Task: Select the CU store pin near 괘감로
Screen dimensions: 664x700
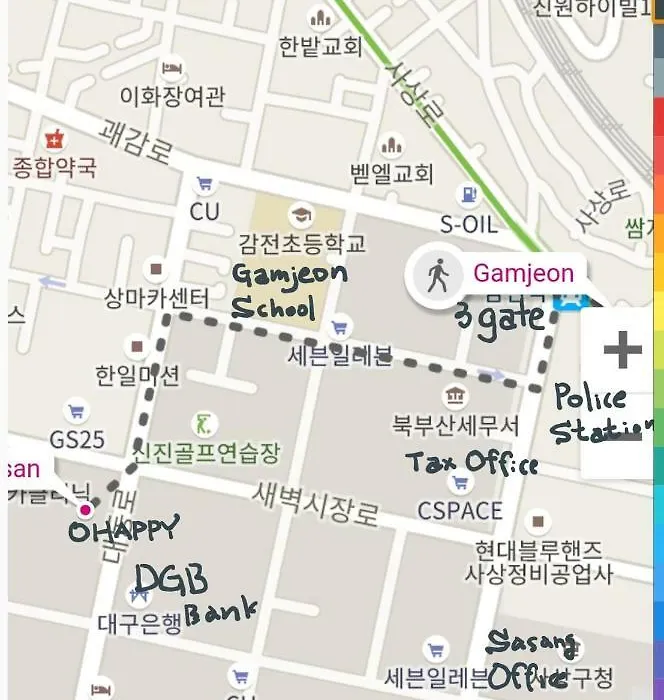Action: point(205,186)
